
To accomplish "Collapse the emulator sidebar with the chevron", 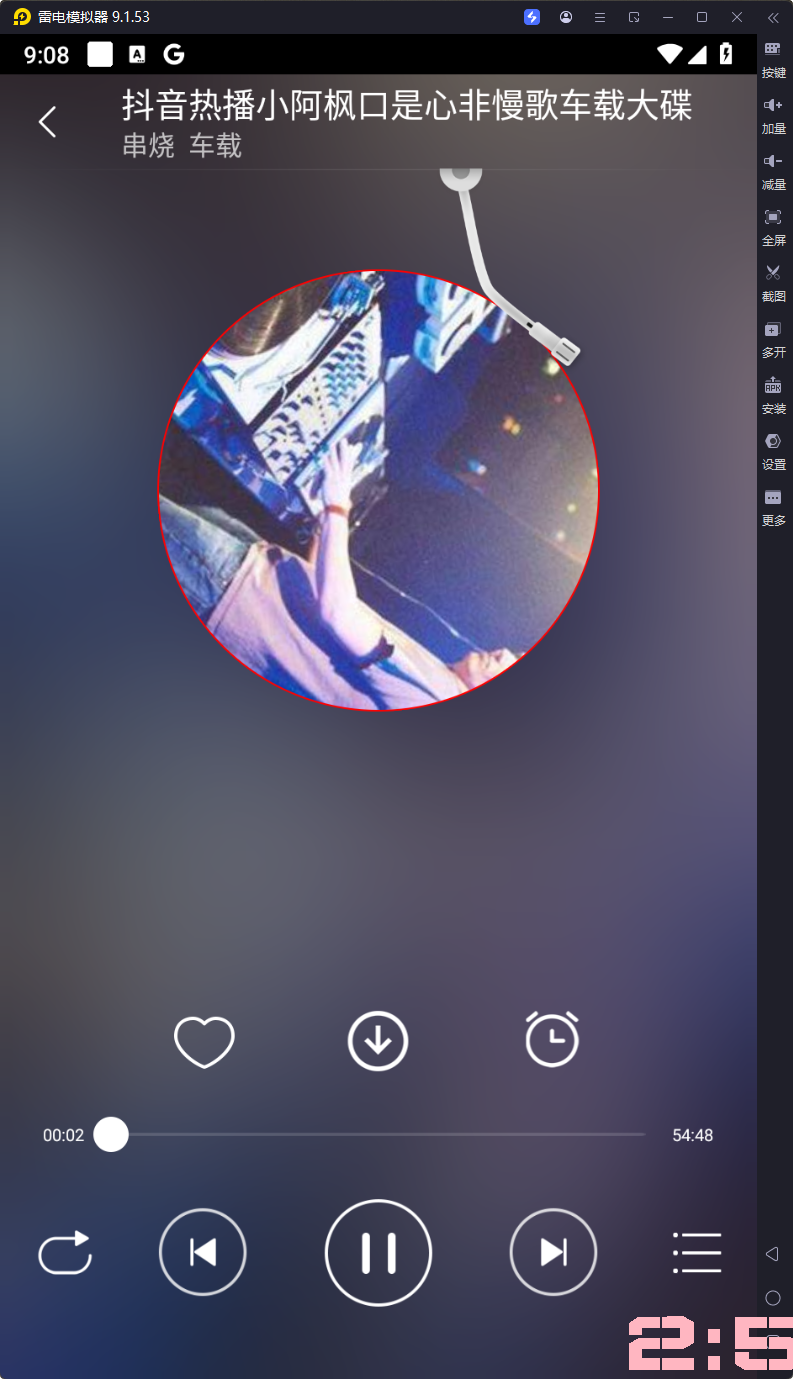I will click(773, 17).
